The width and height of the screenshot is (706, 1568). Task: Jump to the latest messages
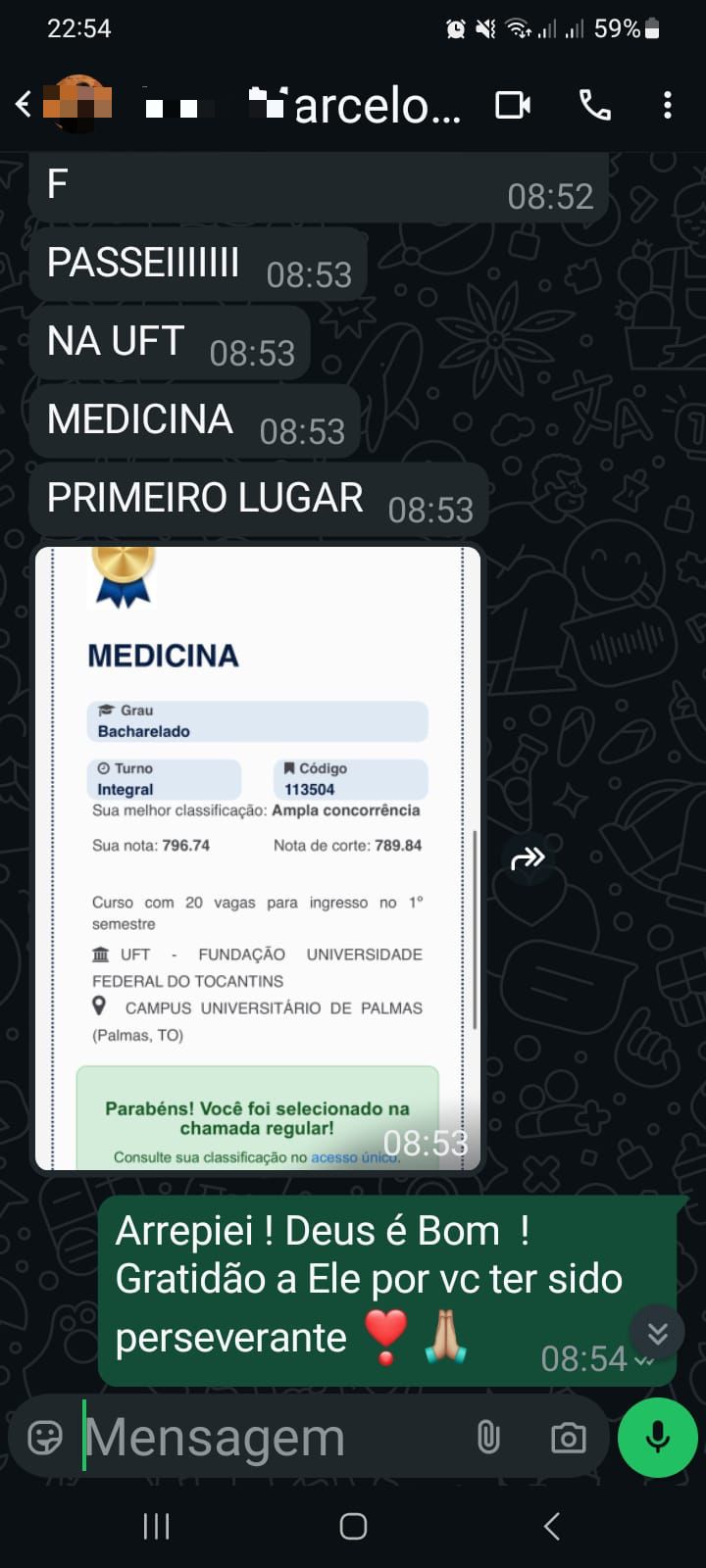(x=657, y=1333)
